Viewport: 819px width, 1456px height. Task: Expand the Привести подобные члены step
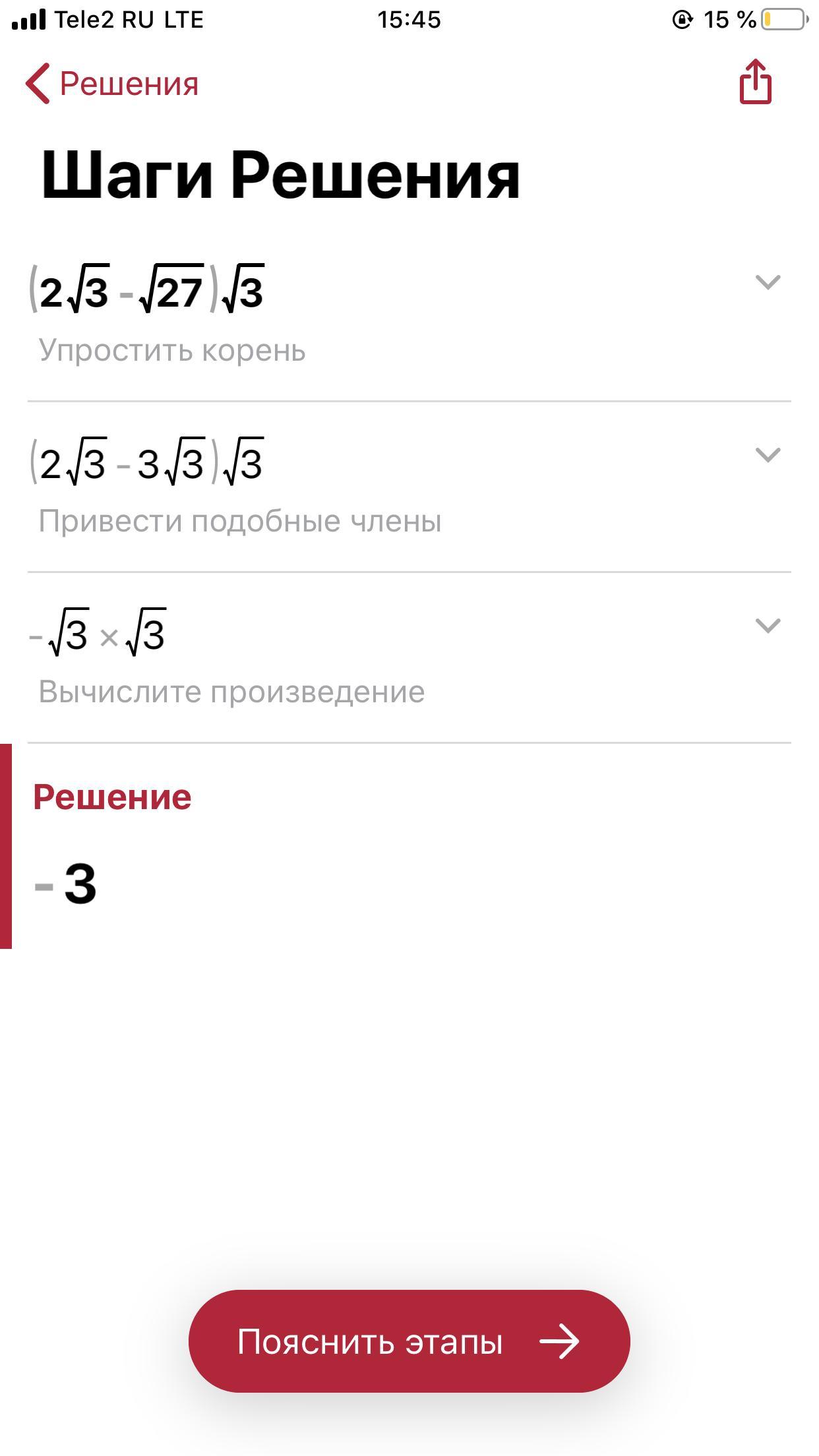coord(768,454)
